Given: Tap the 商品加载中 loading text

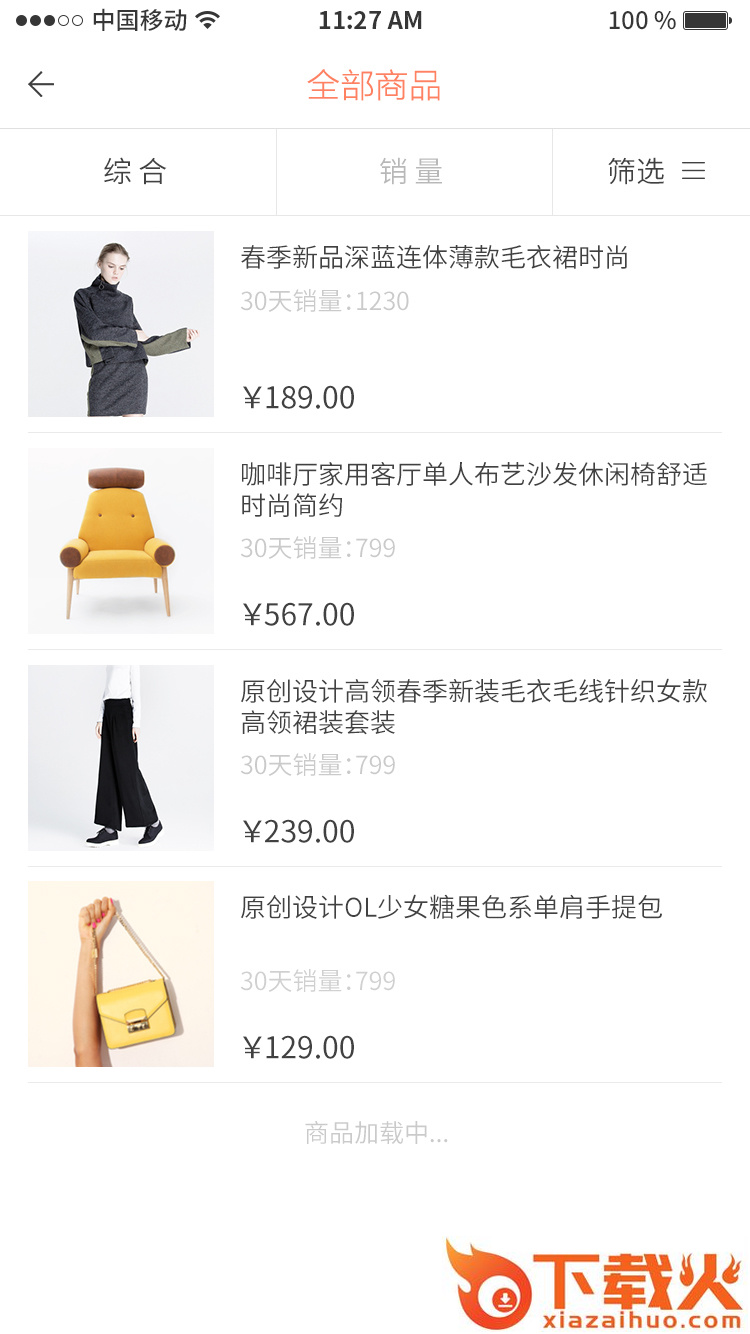Looking at the screenshot, I should tap(375, 1133).
